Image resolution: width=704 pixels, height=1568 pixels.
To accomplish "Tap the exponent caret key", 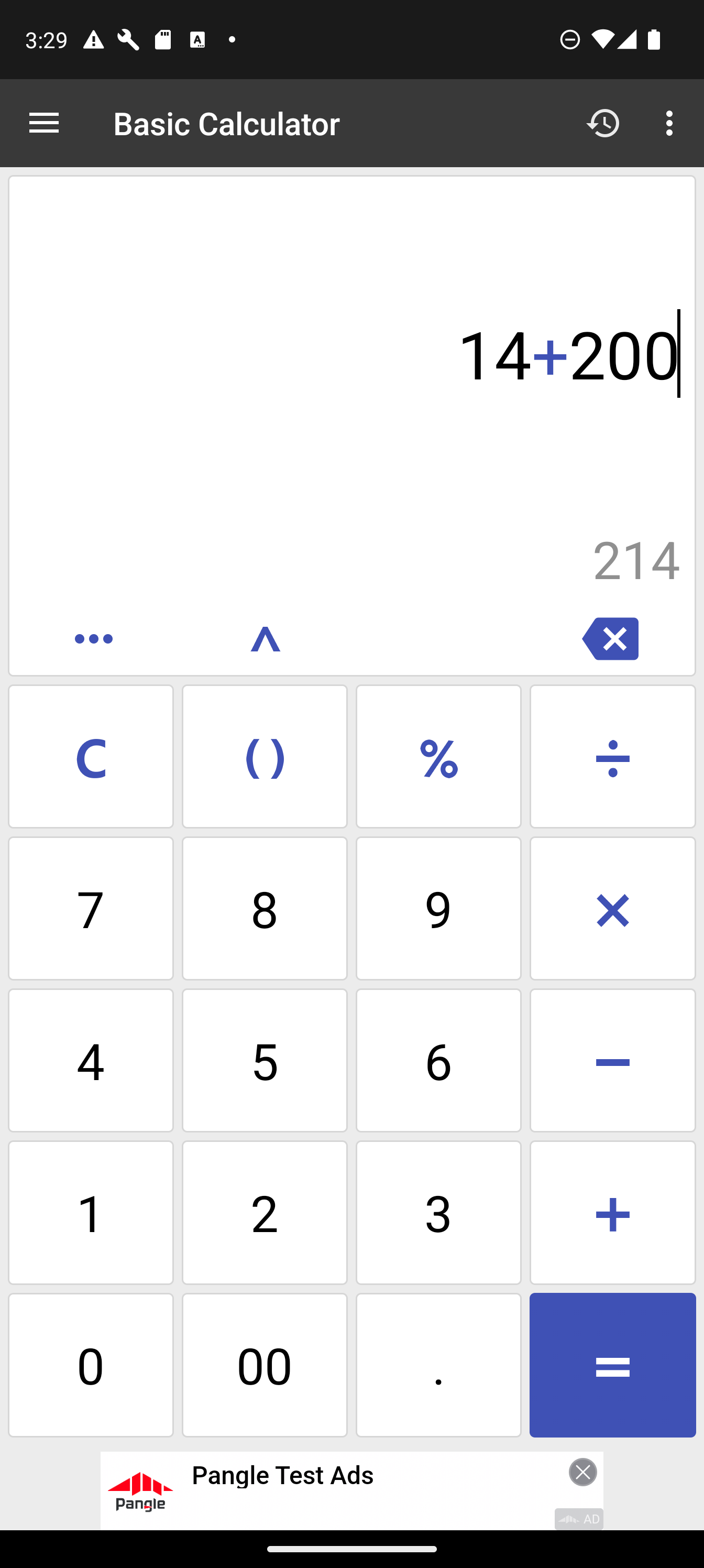I will coord(264,638).
